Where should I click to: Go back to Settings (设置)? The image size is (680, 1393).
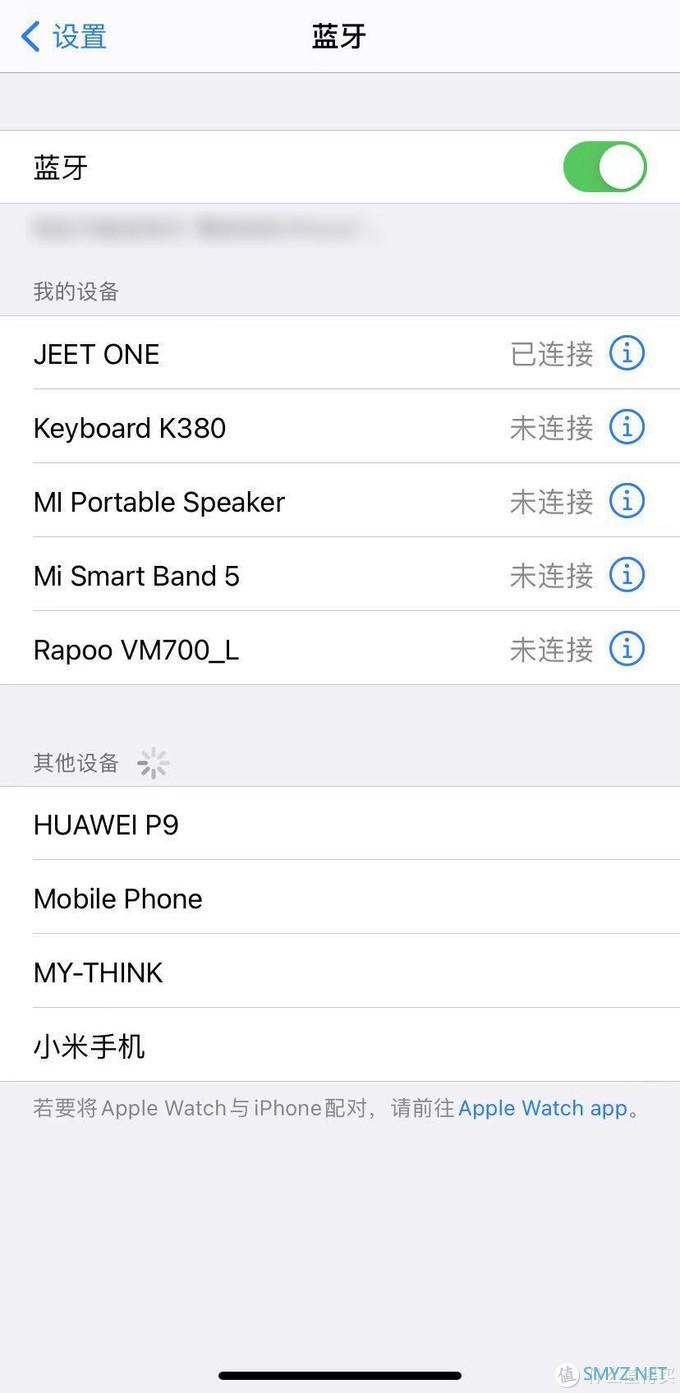click(64, 37)
